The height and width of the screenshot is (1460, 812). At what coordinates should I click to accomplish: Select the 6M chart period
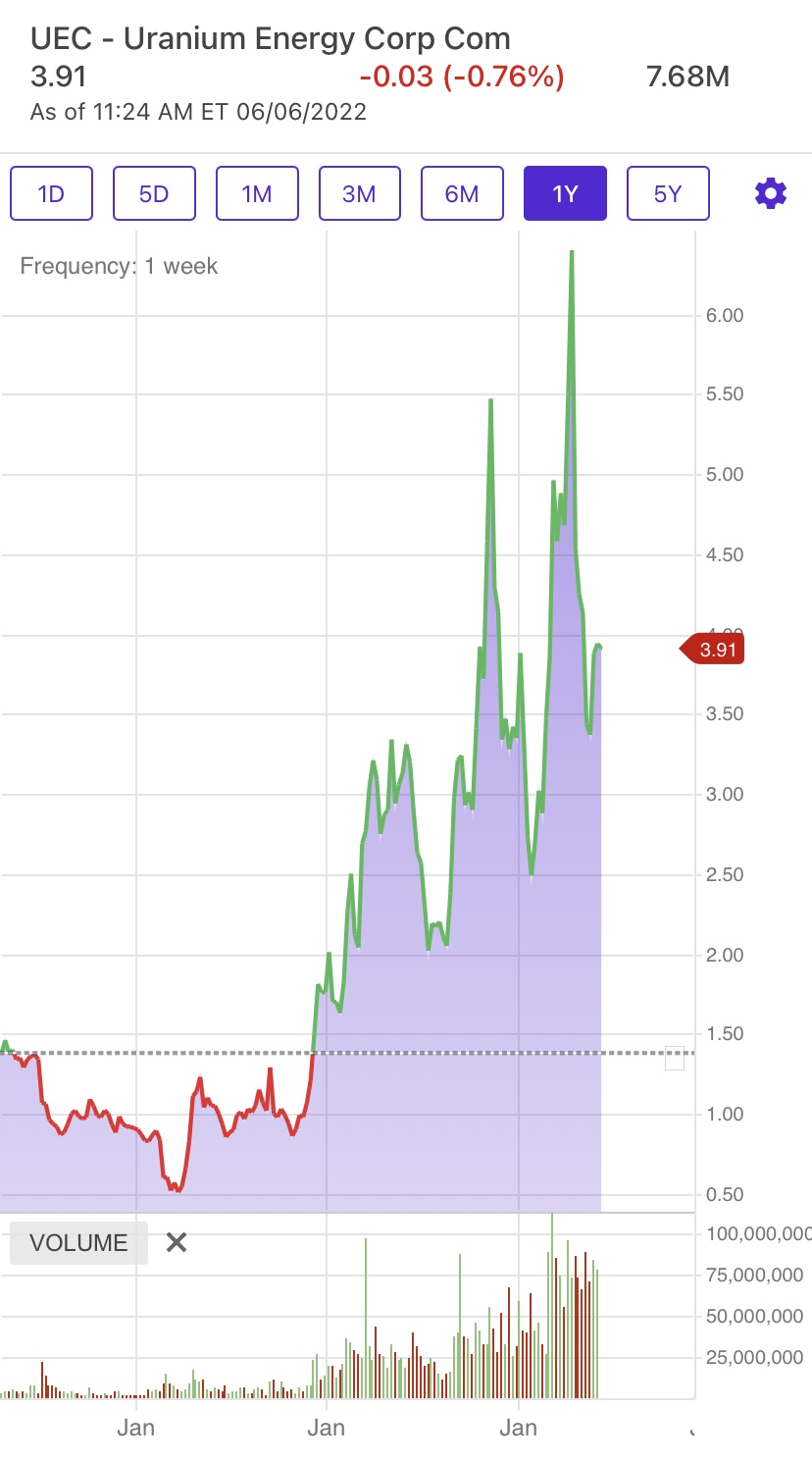[x=462, y=193]
